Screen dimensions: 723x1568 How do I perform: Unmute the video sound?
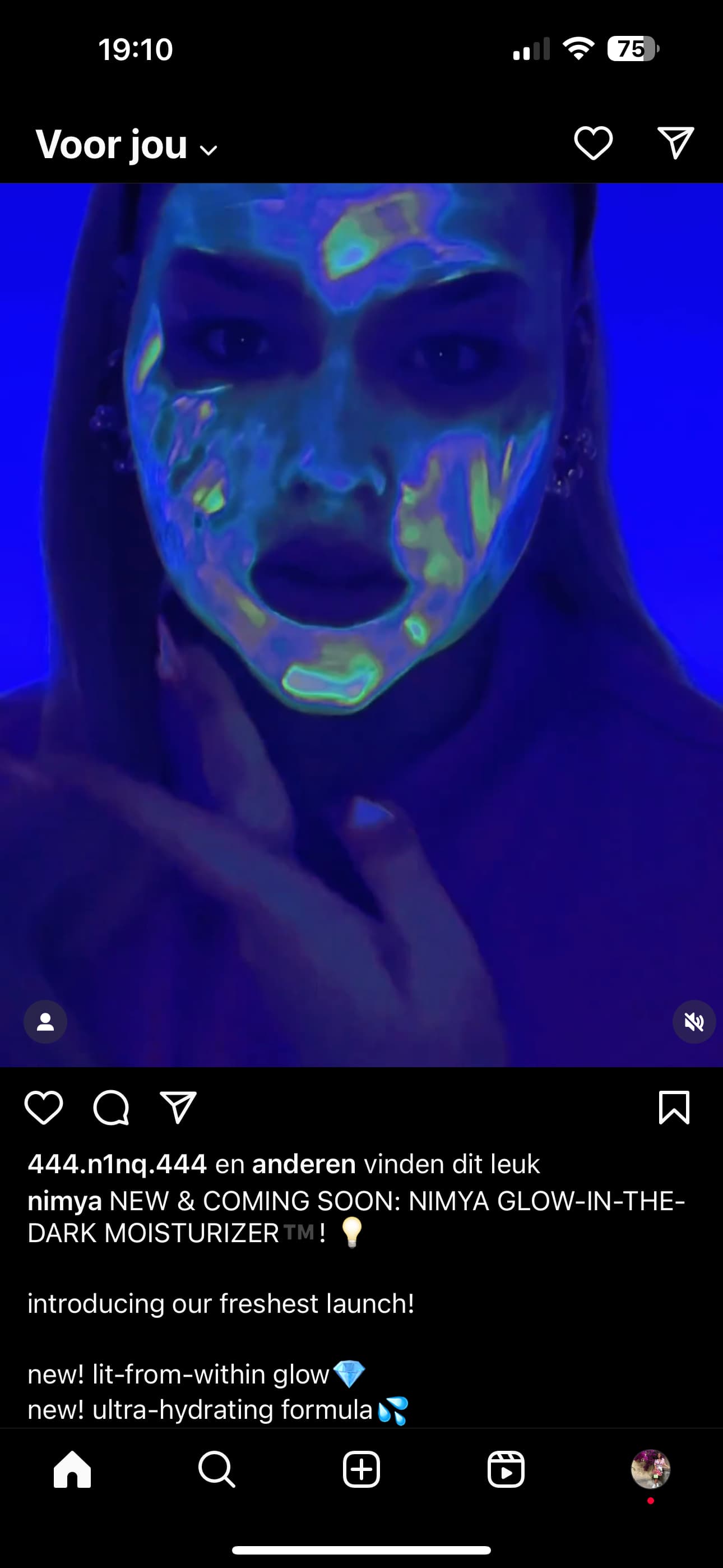pyautogui.click(x=694, y=1021)
